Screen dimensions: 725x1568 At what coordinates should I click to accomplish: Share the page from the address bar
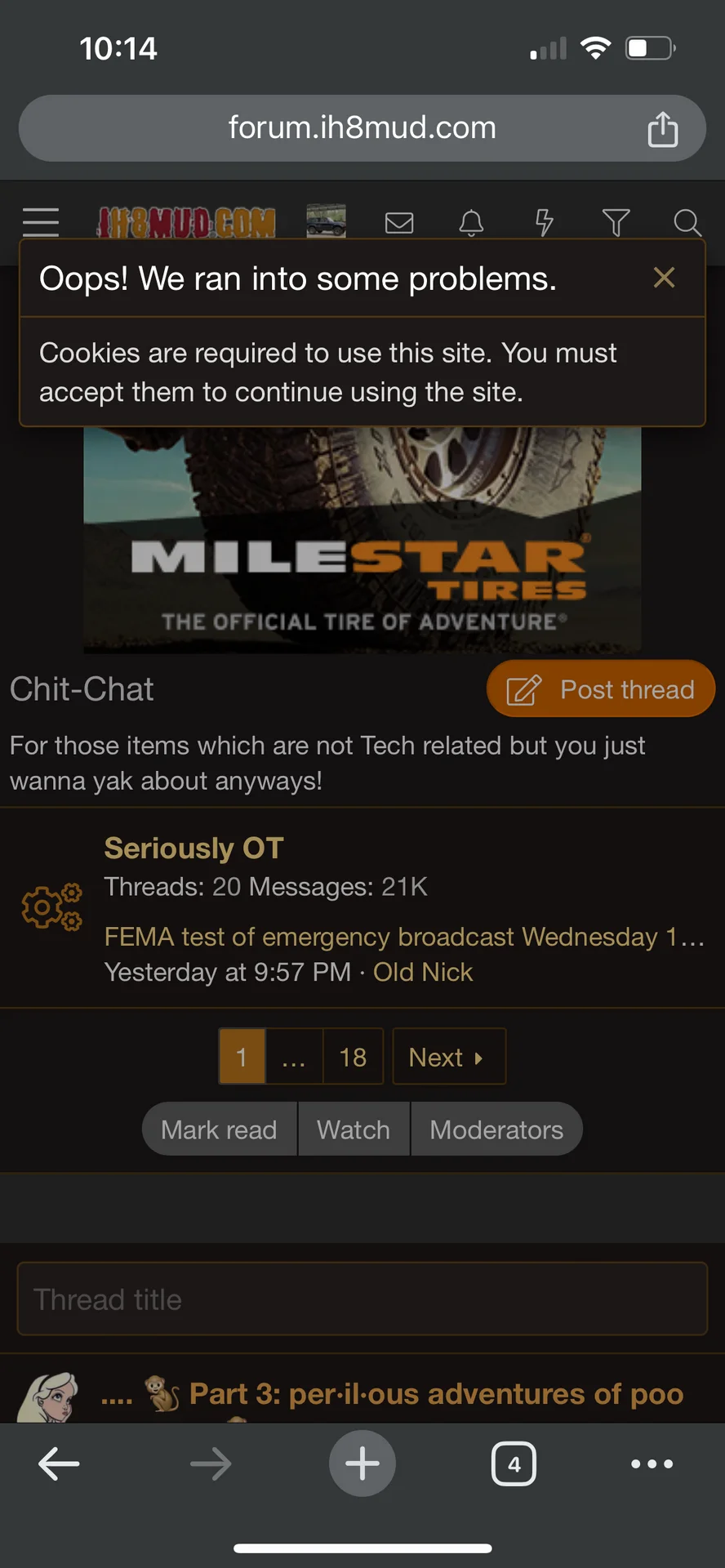point(662,129)
